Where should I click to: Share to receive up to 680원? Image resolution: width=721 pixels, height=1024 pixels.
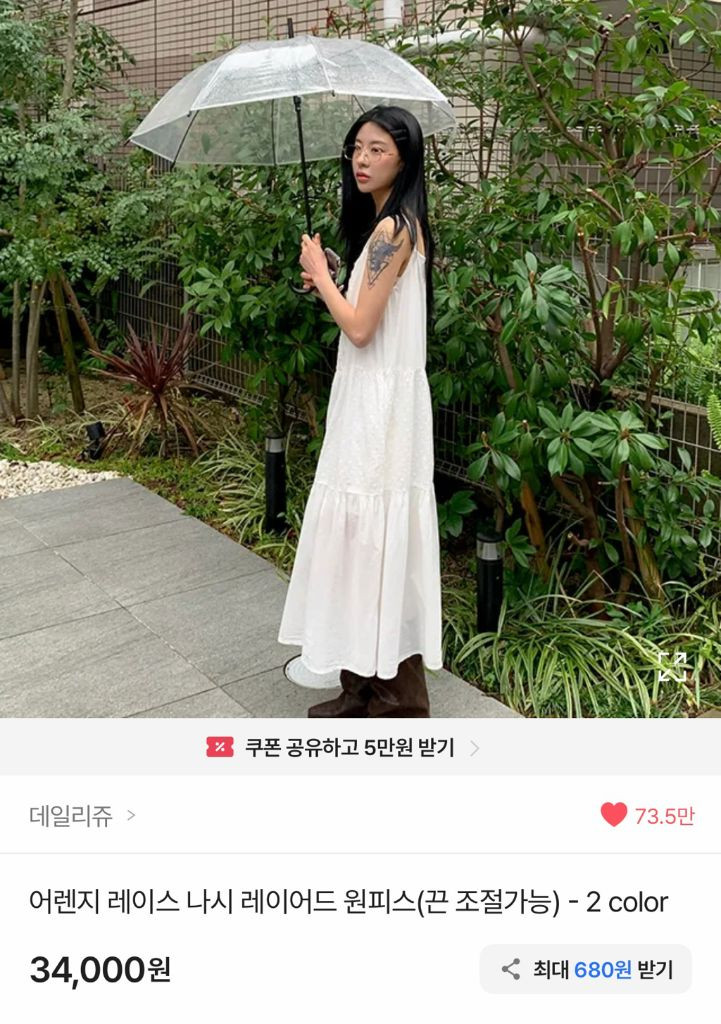(x=585, y=968)
